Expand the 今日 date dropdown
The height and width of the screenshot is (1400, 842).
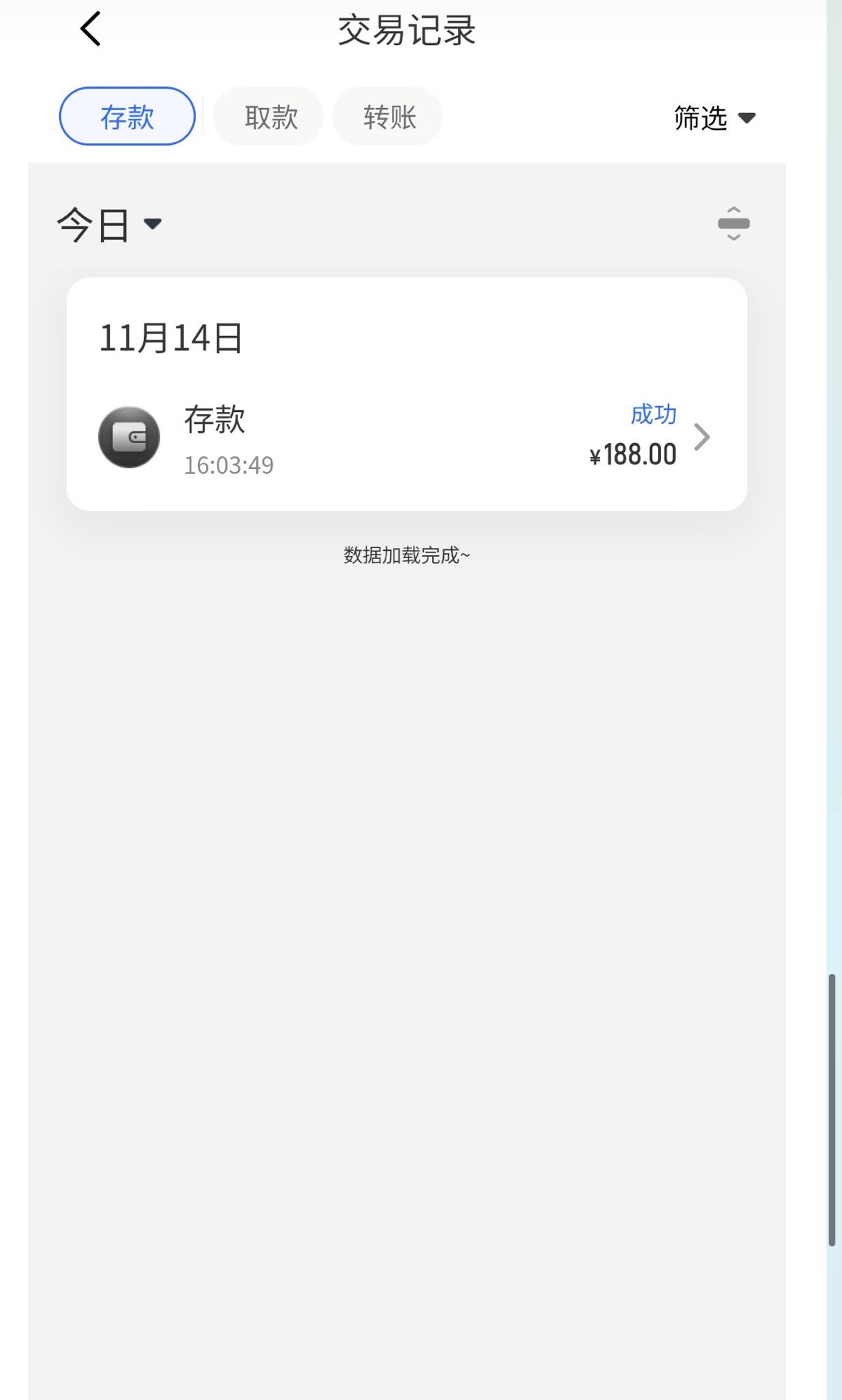point(109,224)
